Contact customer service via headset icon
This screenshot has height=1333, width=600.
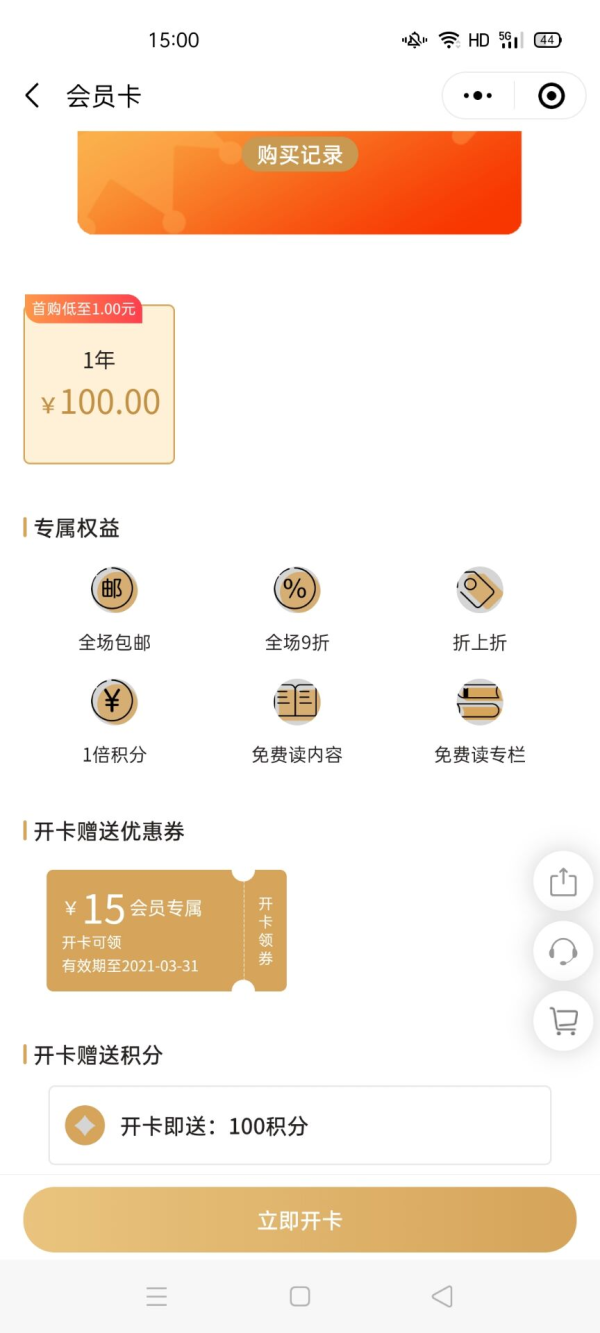563,950
